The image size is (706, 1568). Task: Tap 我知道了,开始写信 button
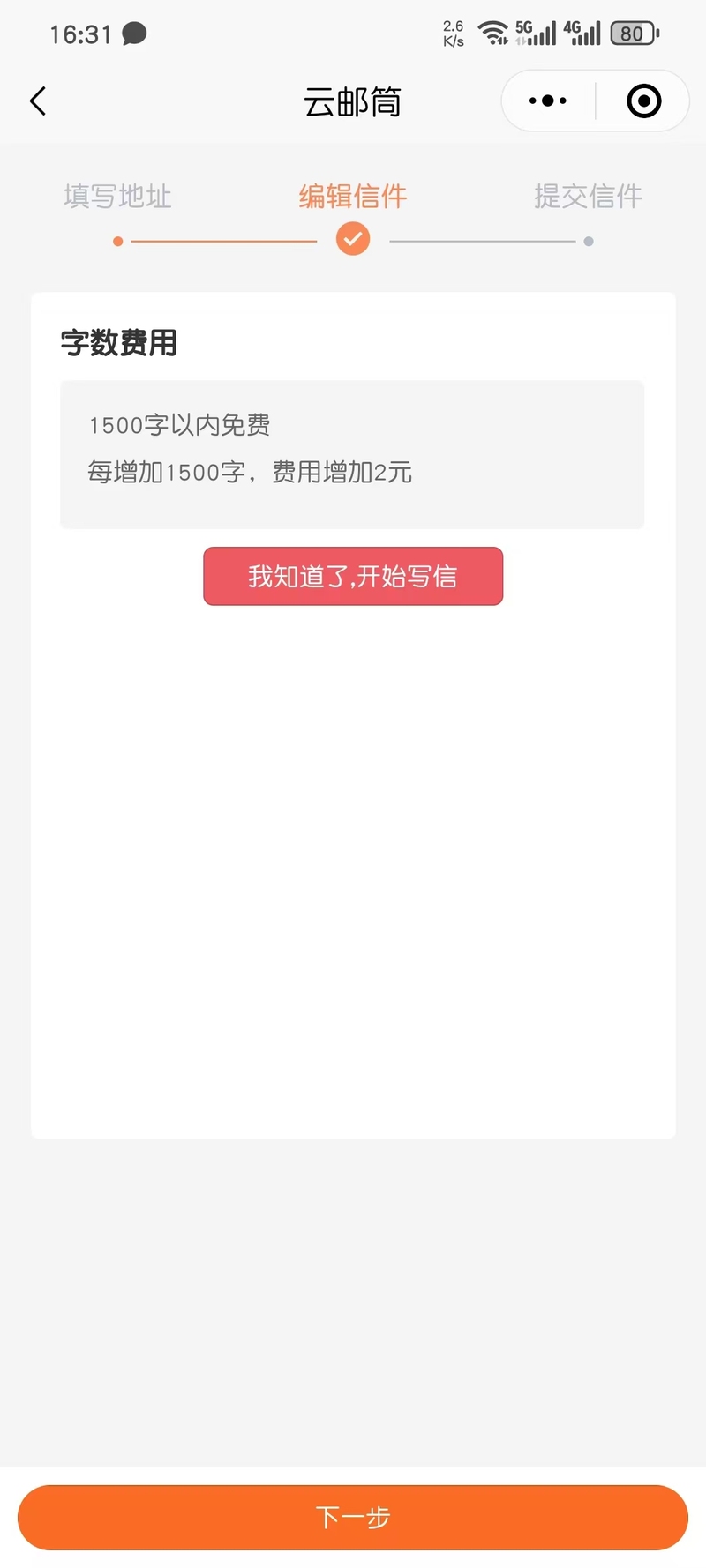353,576
